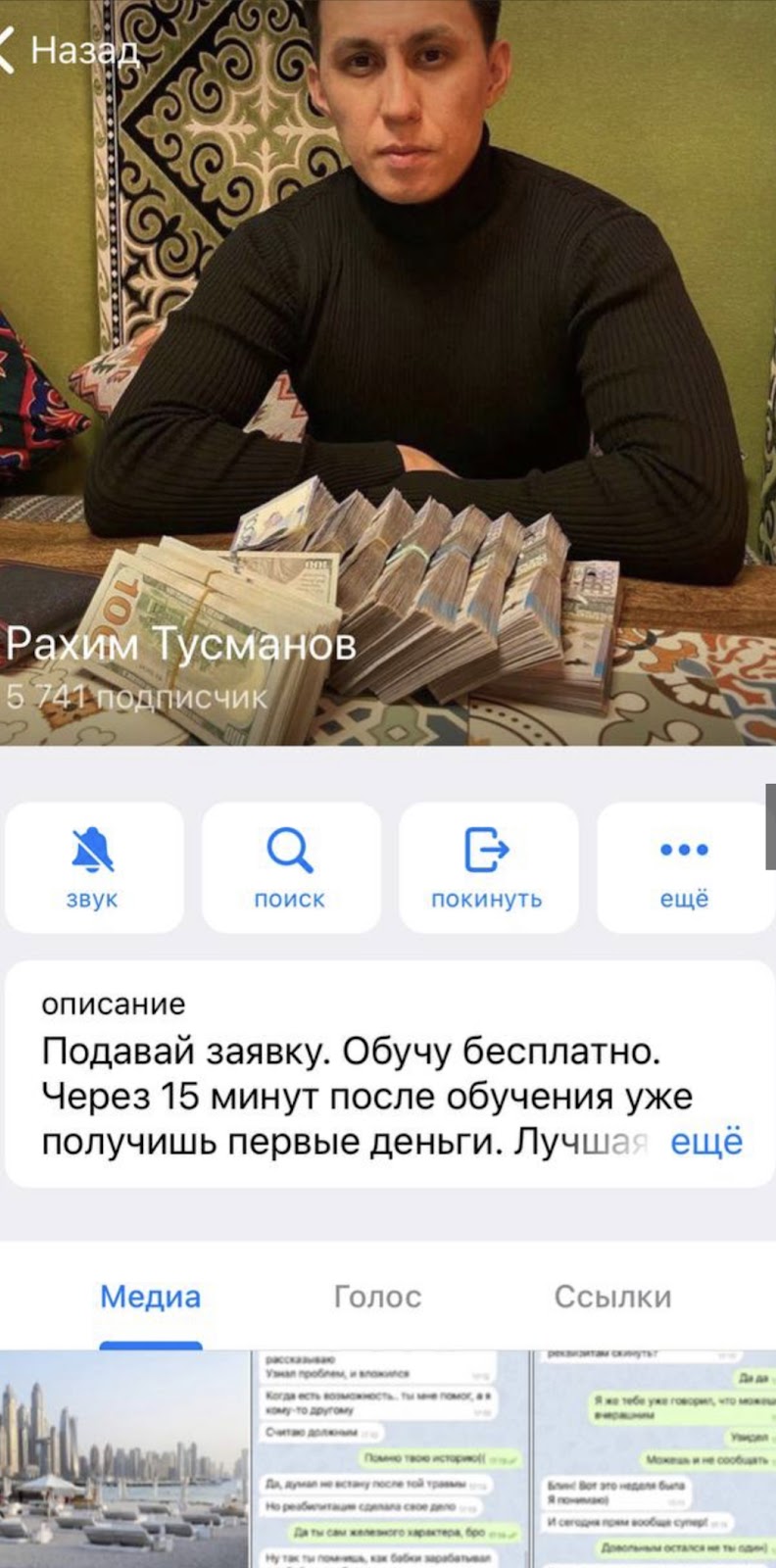Screen dimensions: 776x1568
Task: Switch to the Голос tab
Action: click(x=378, y=1296)
